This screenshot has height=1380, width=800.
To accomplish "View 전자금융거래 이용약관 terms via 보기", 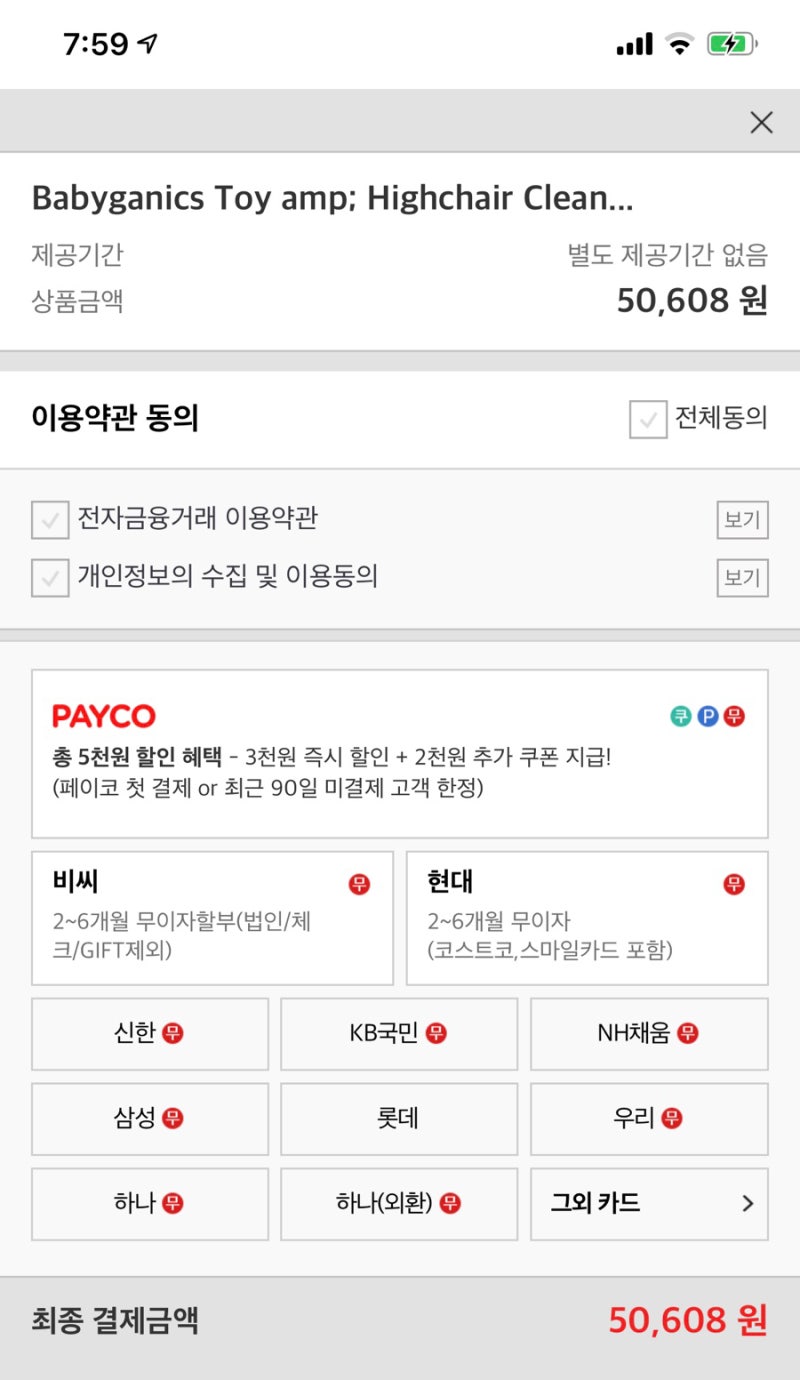I will (742, 520).
